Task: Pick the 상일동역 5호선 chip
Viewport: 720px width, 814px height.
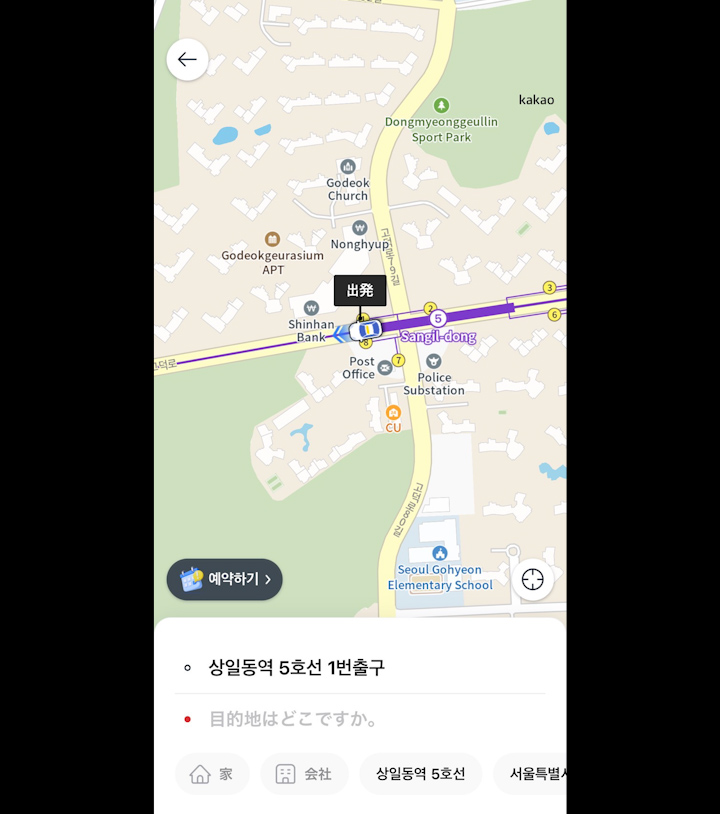Action: [x=420, y=774]
